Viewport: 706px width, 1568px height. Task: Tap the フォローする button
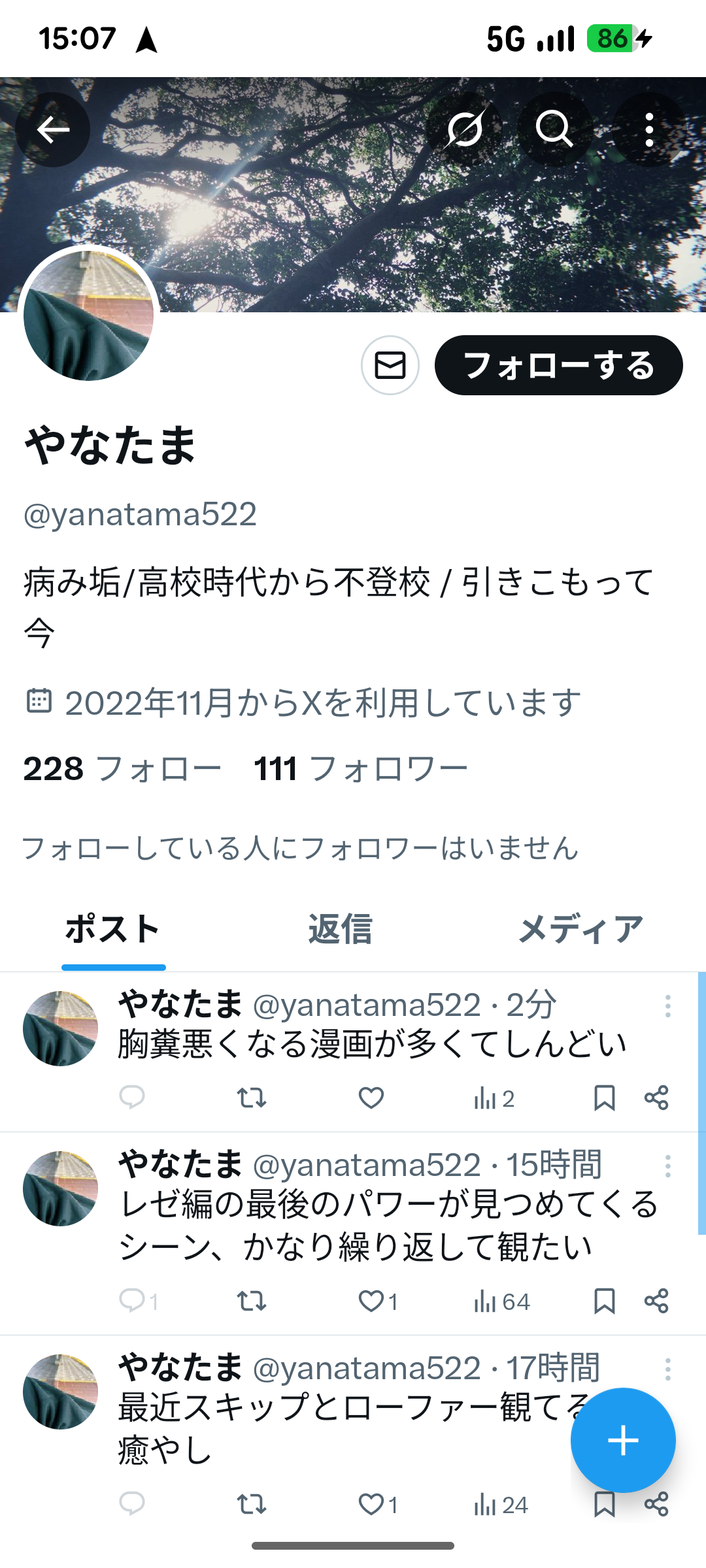point(558,365)
